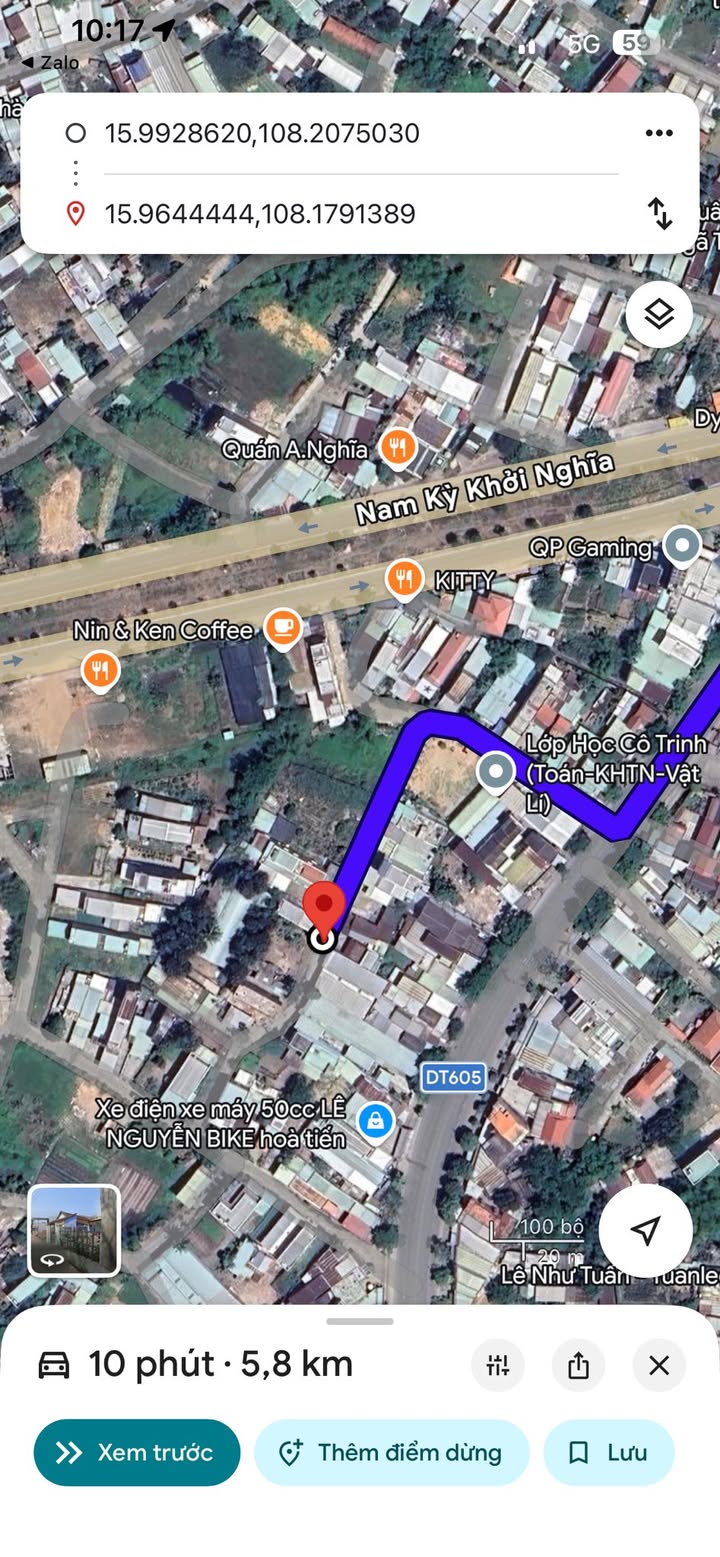Save the route with Lưu
720x1557 pixels.
(x=609, y=1452)
